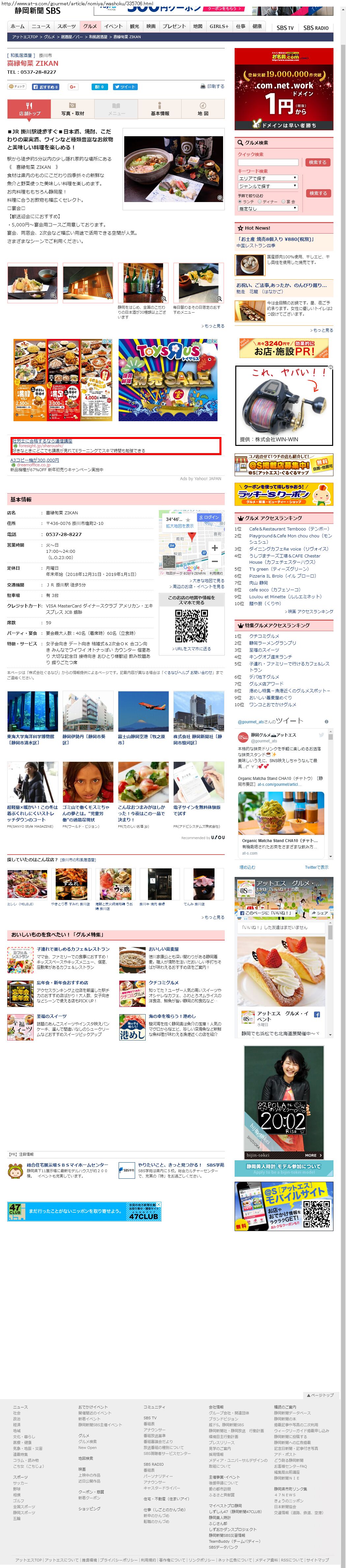Viewport: 346px width, 1568px height.
Task: Print this page via 印刷する
Action: point(213,87)
